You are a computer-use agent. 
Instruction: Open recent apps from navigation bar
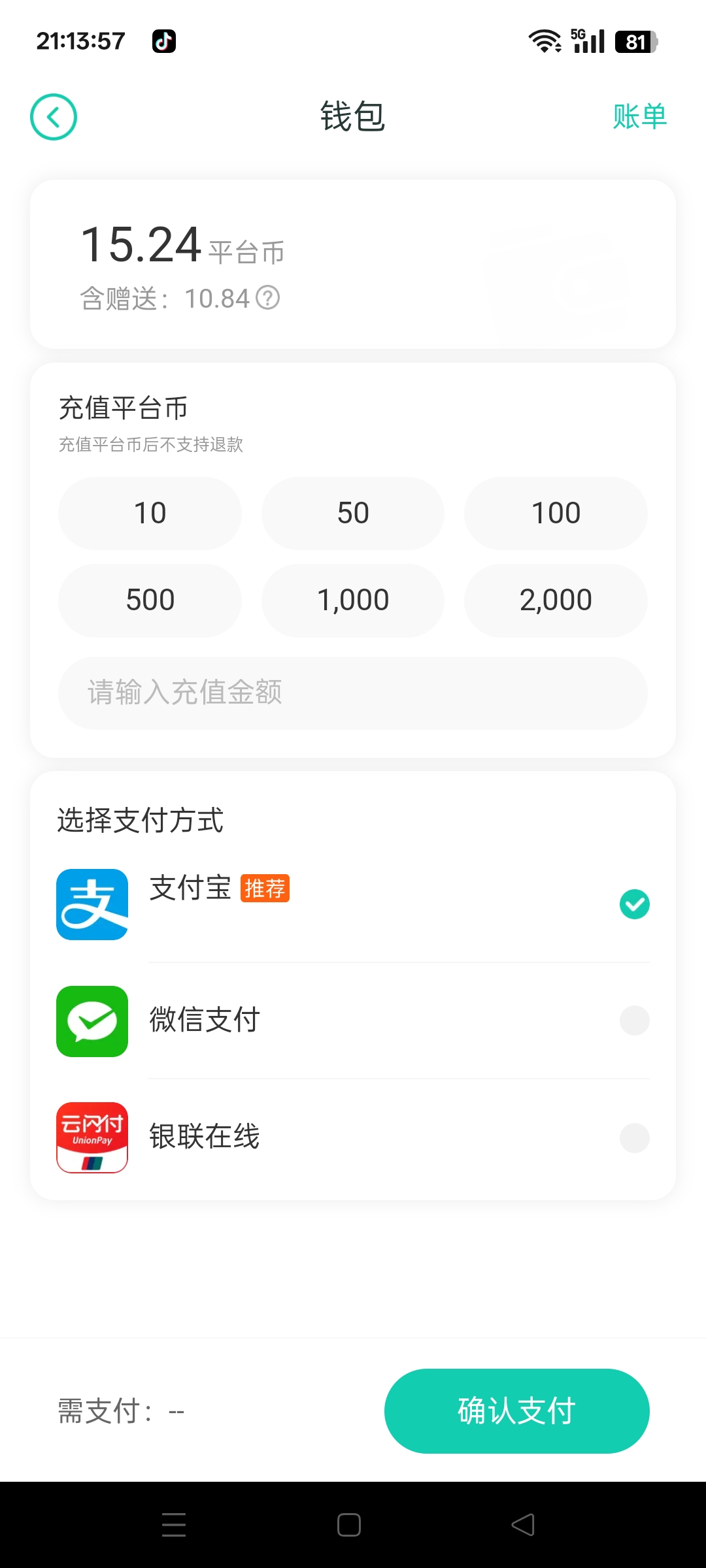[x=174, y=1525]
